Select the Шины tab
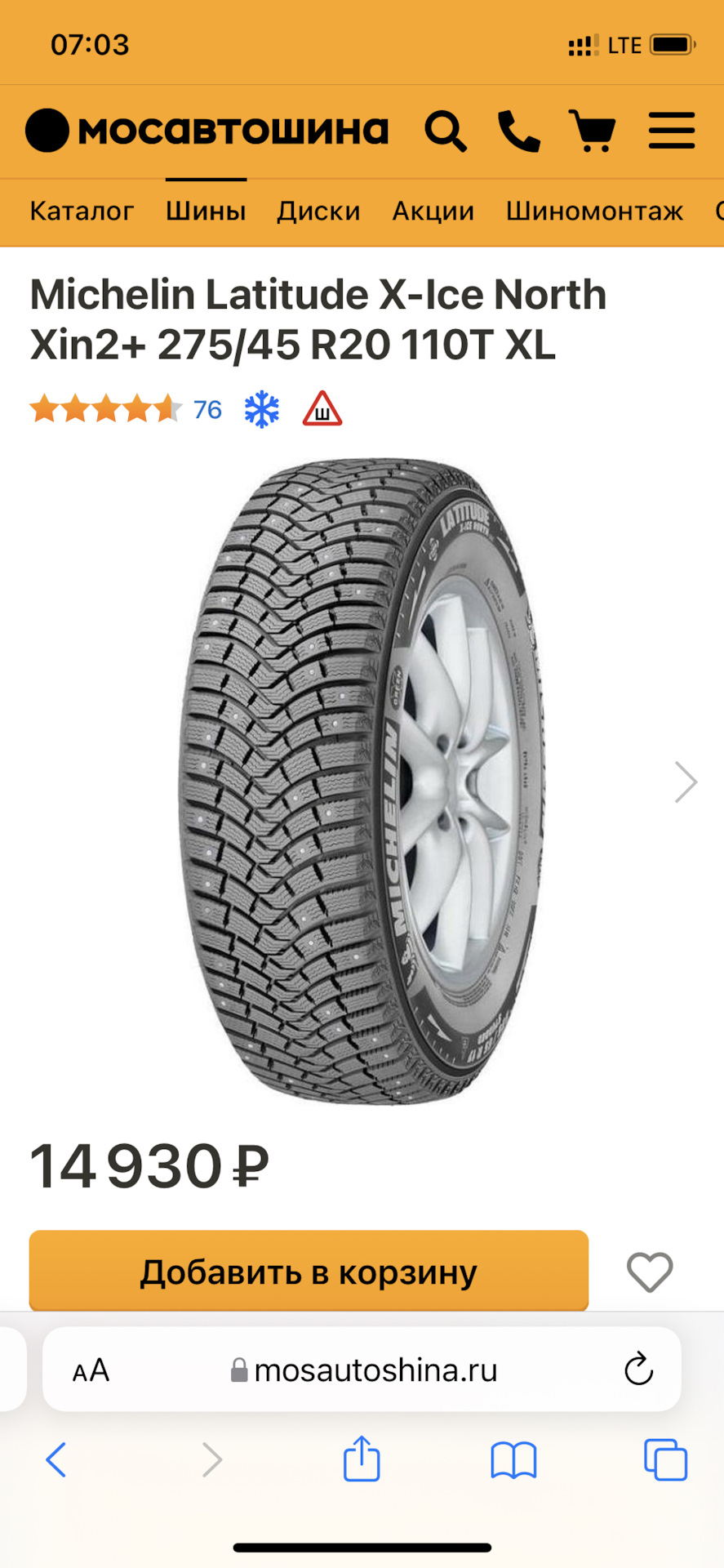Viewport: 724px width, 1568px height. pos(206,212)
